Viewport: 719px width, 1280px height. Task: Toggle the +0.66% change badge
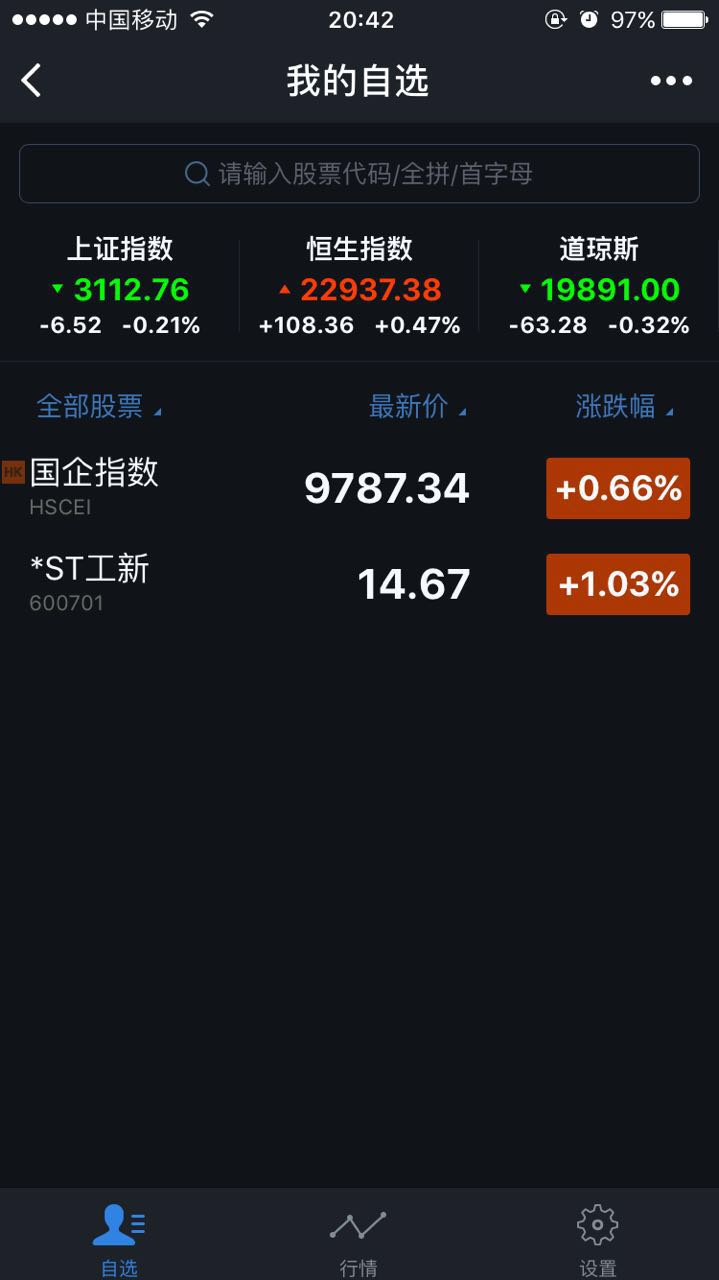618,488
